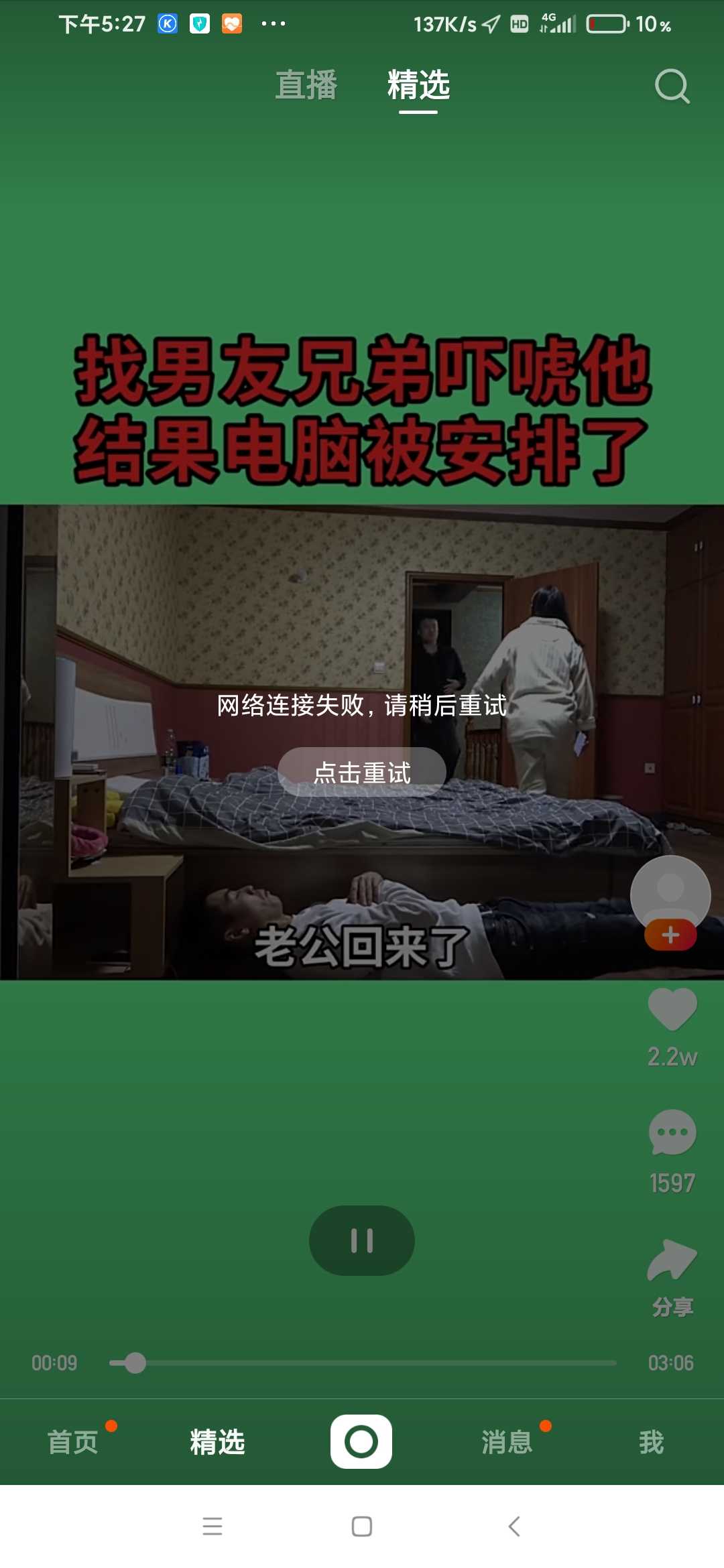
Task: Select the 精选 top tab
Action: point(418,86)
